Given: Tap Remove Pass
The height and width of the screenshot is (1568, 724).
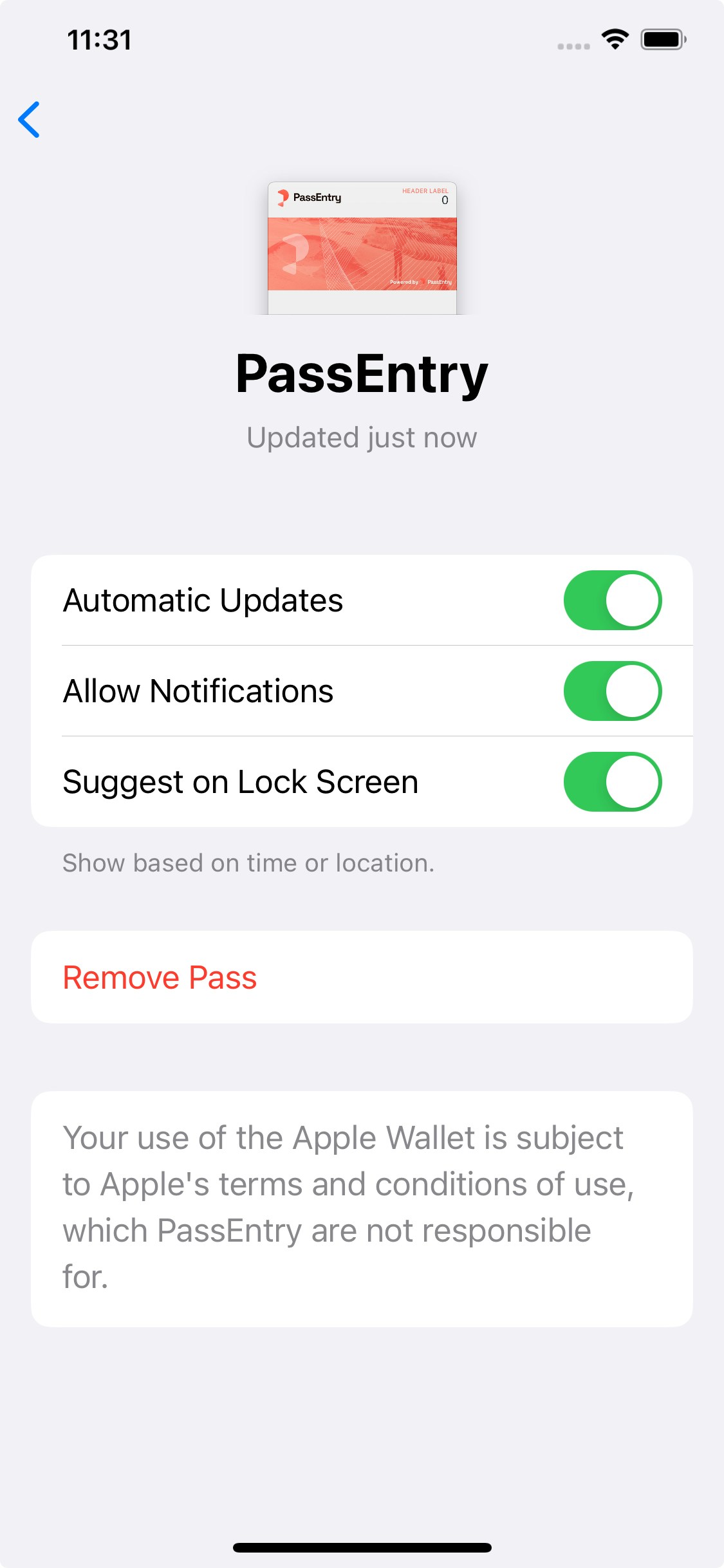Looking at the screenshot, I should [160, 976].
